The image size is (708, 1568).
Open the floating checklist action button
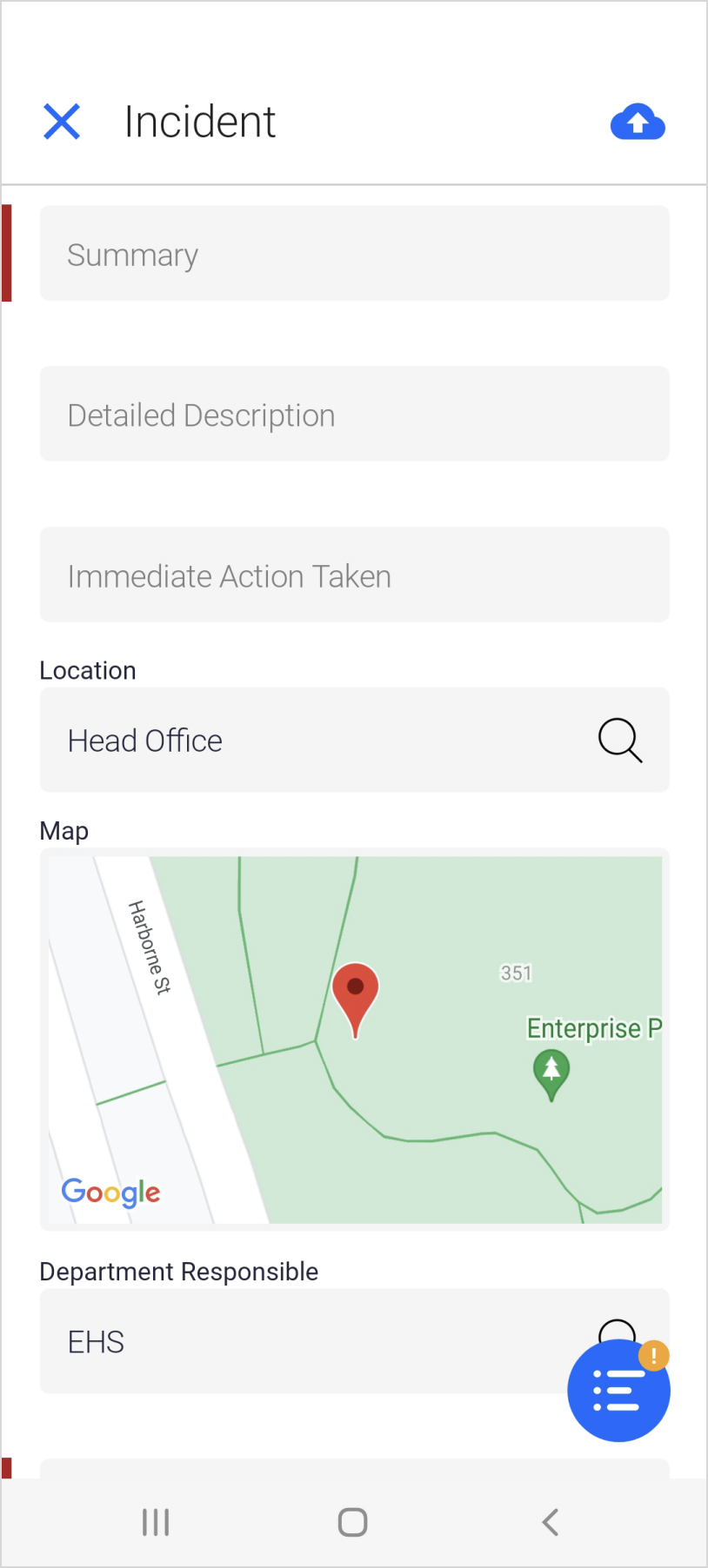618,1391
